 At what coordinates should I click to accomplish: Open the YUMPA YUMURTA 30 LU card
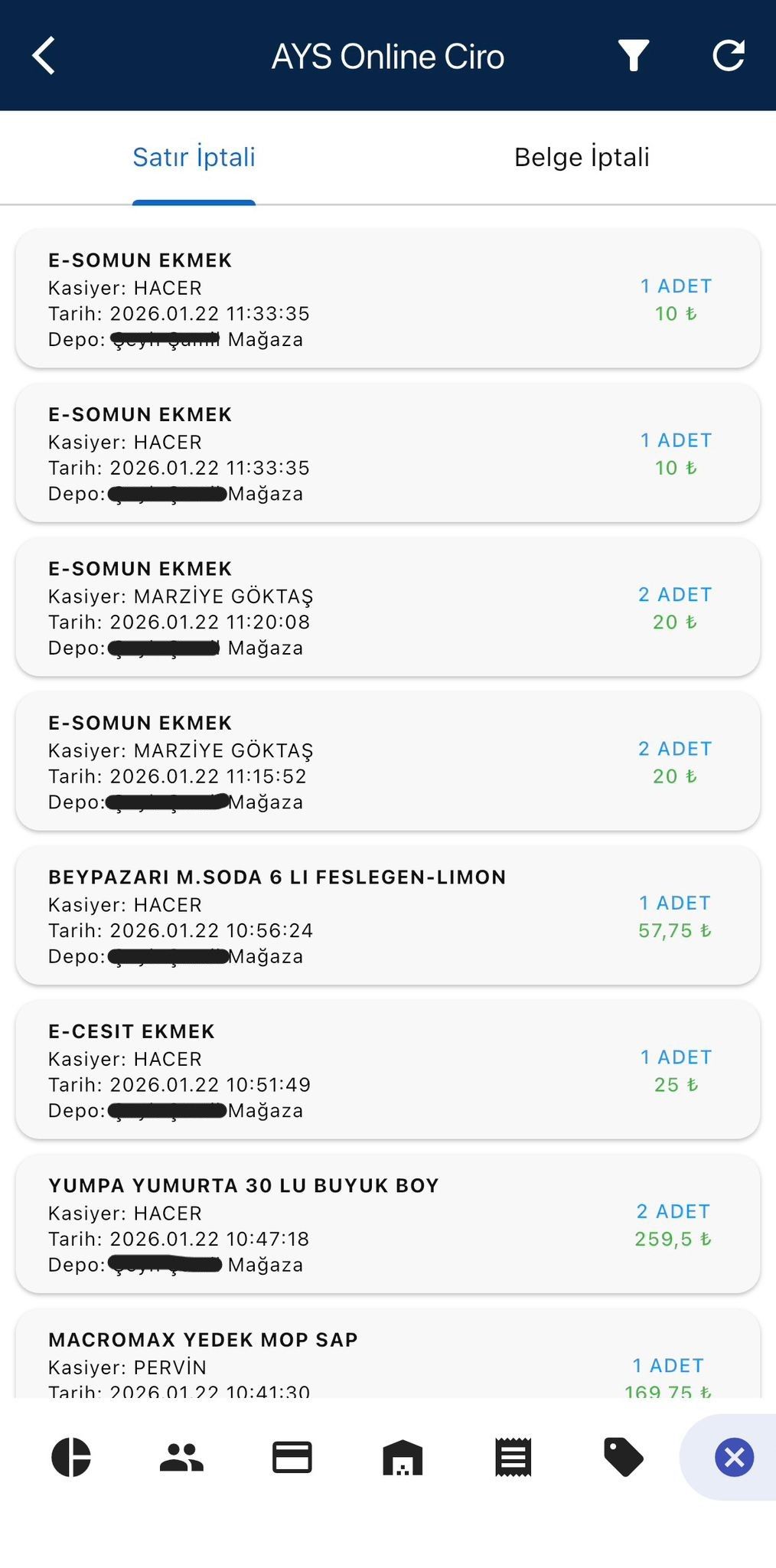coord(387,1224)
